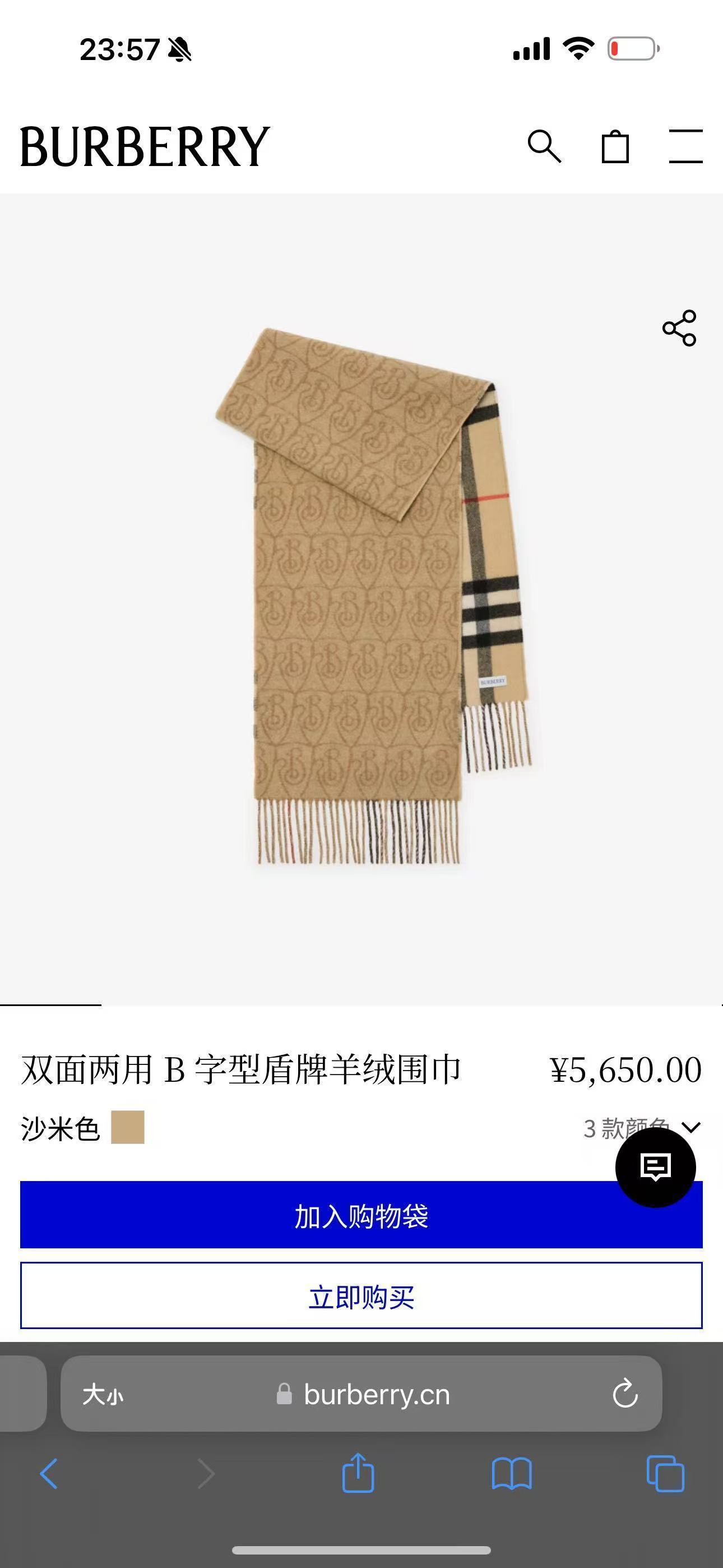Reload the page in Safari
The width and height of the screenshot is (723, 1568).
[x=626, y=1394]
